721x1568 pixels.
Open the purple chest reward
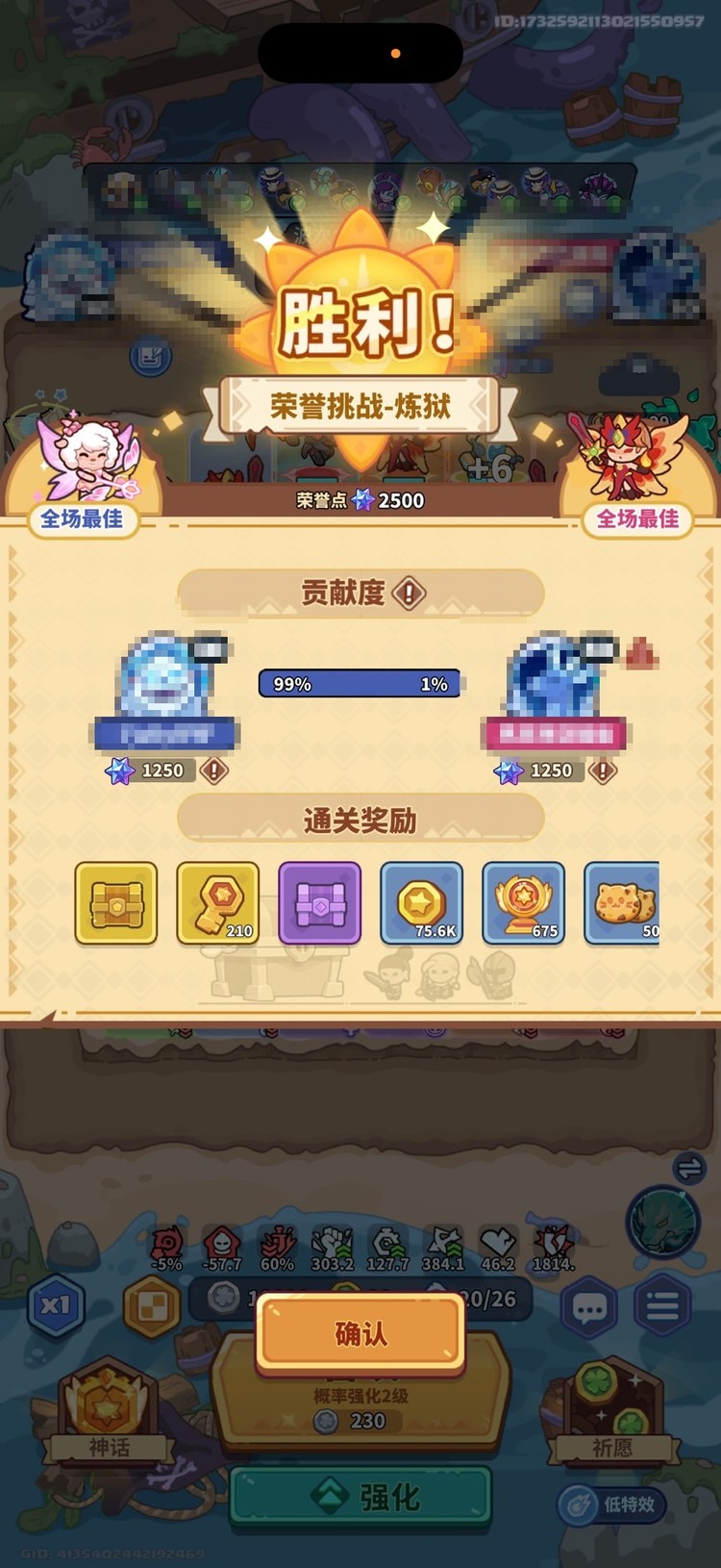[x=319, y=904]
